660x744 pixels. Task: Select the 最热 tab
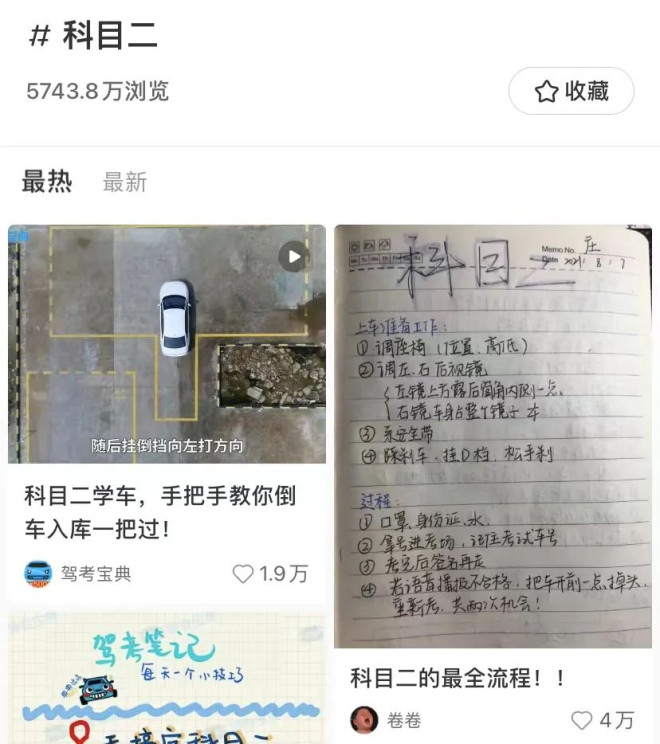(47, 182)
